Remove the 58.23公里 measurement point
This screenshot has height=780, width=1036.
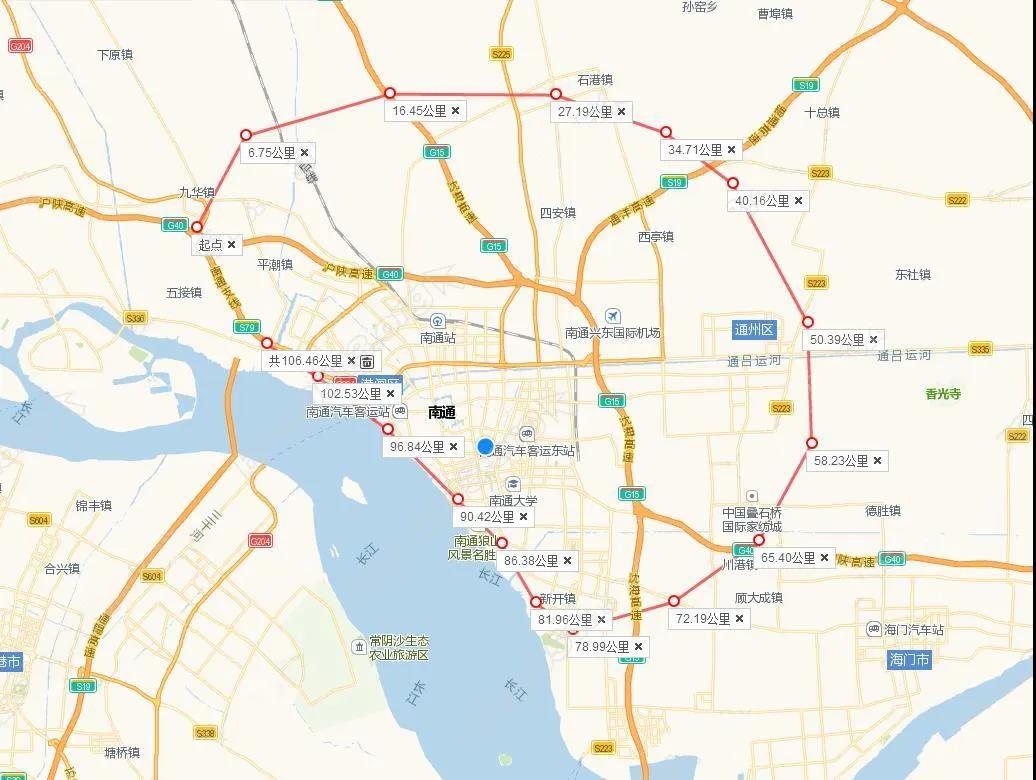878,461
